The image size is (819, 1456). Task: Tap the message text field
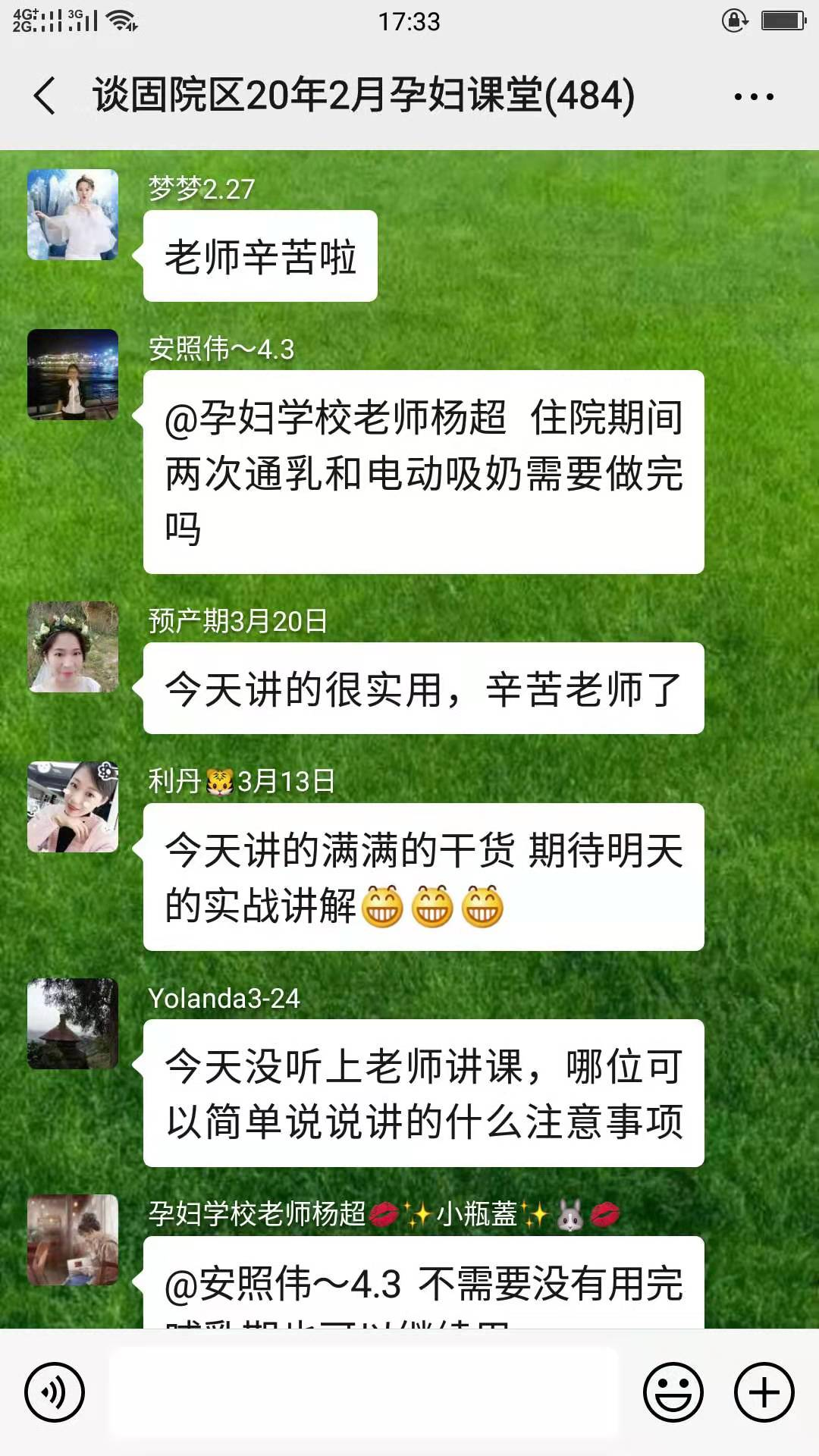coord(364,1392)
